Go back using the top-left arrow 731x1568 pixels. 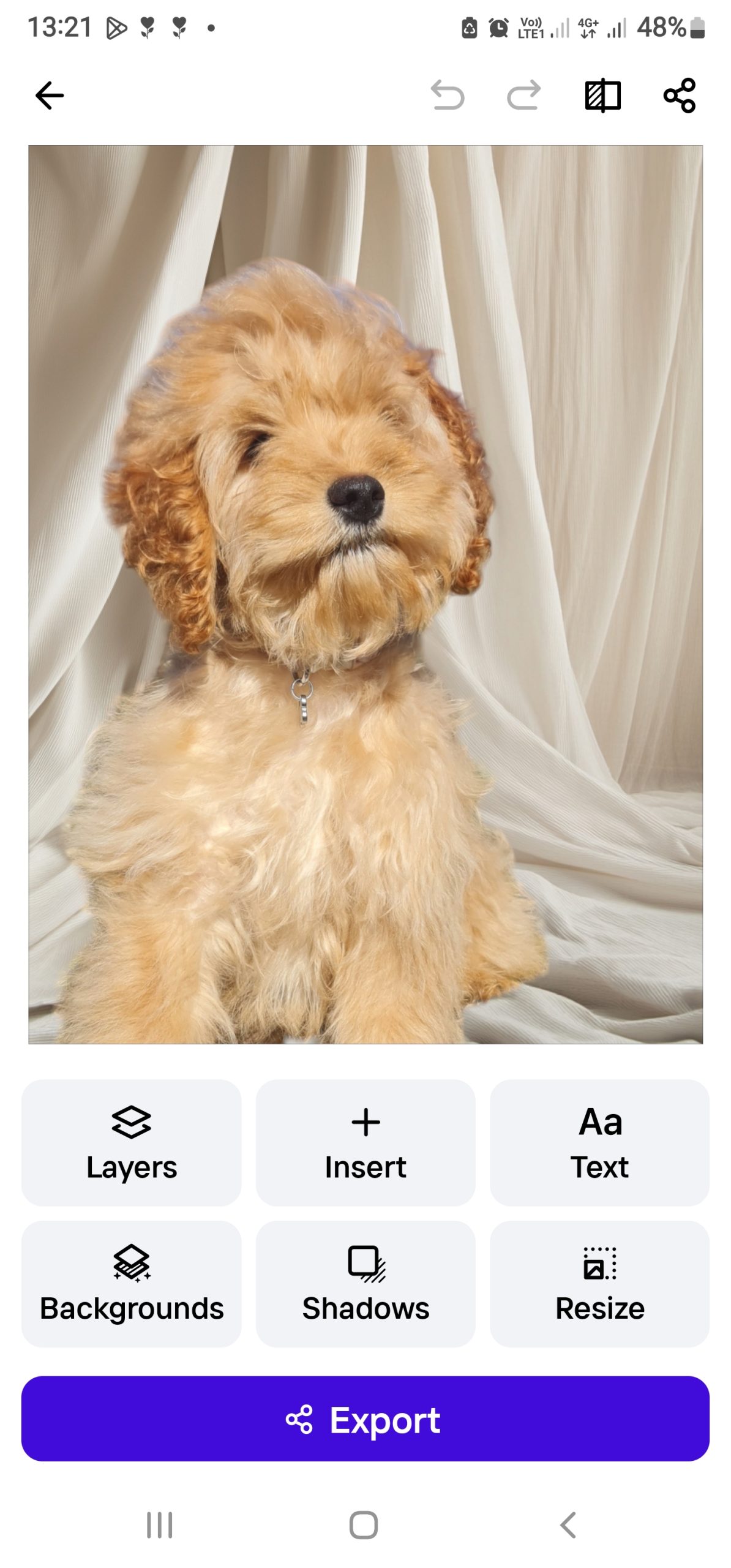click(x=50, y=96)
